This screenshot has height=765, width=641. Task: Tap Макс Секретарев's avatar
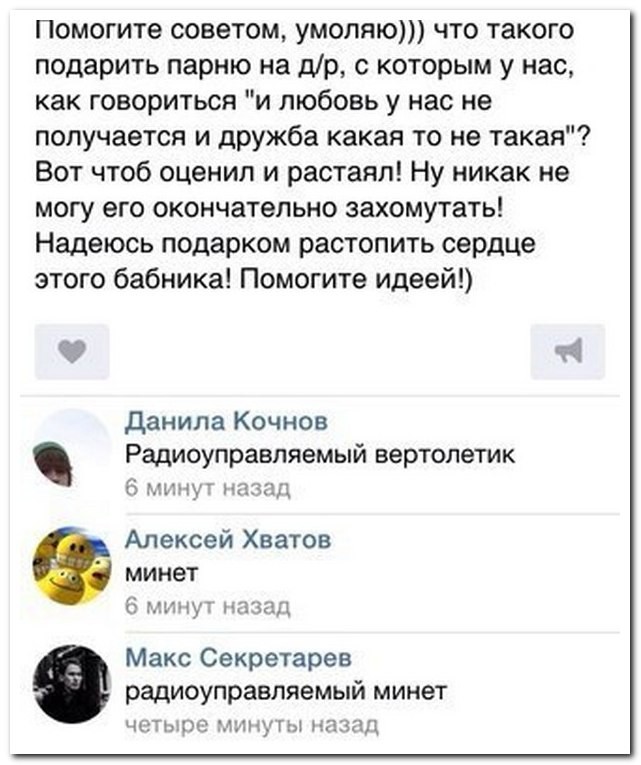tap(70, 684)
